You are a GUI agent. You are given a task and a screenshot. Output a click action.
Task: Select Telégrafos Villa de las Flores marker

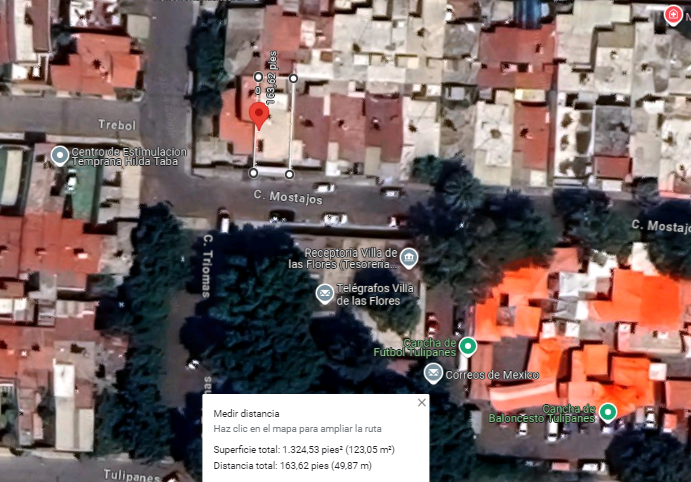325,294
